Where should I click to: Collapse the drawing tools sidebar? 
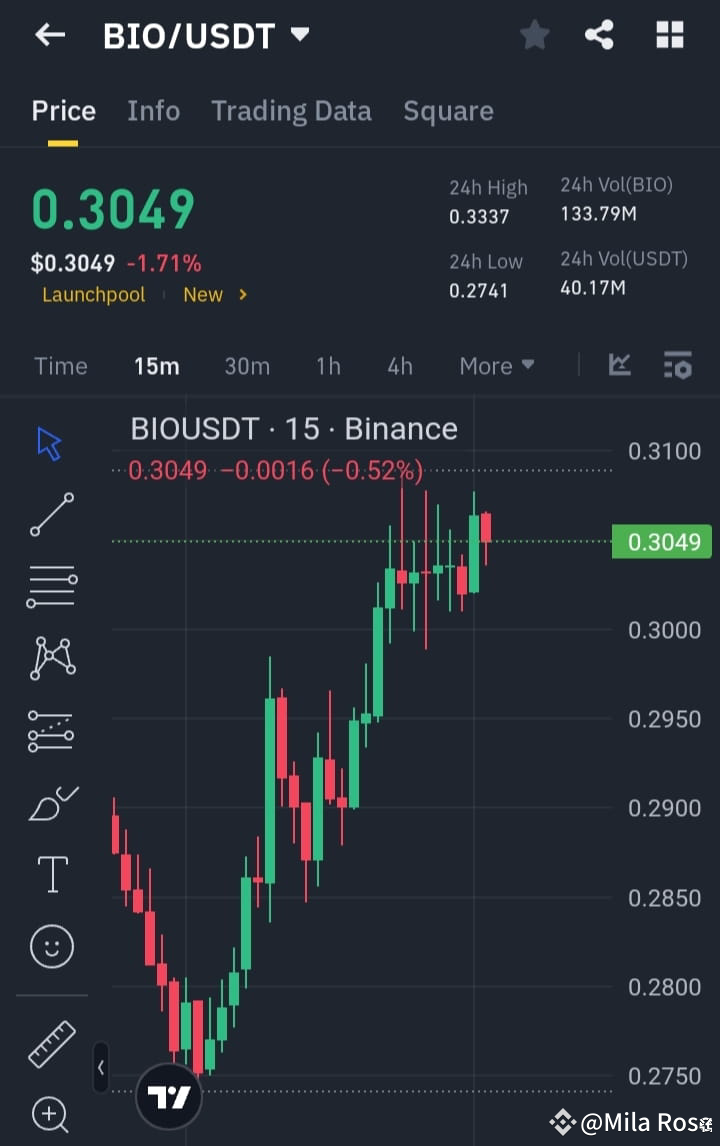pos(100,1068)
